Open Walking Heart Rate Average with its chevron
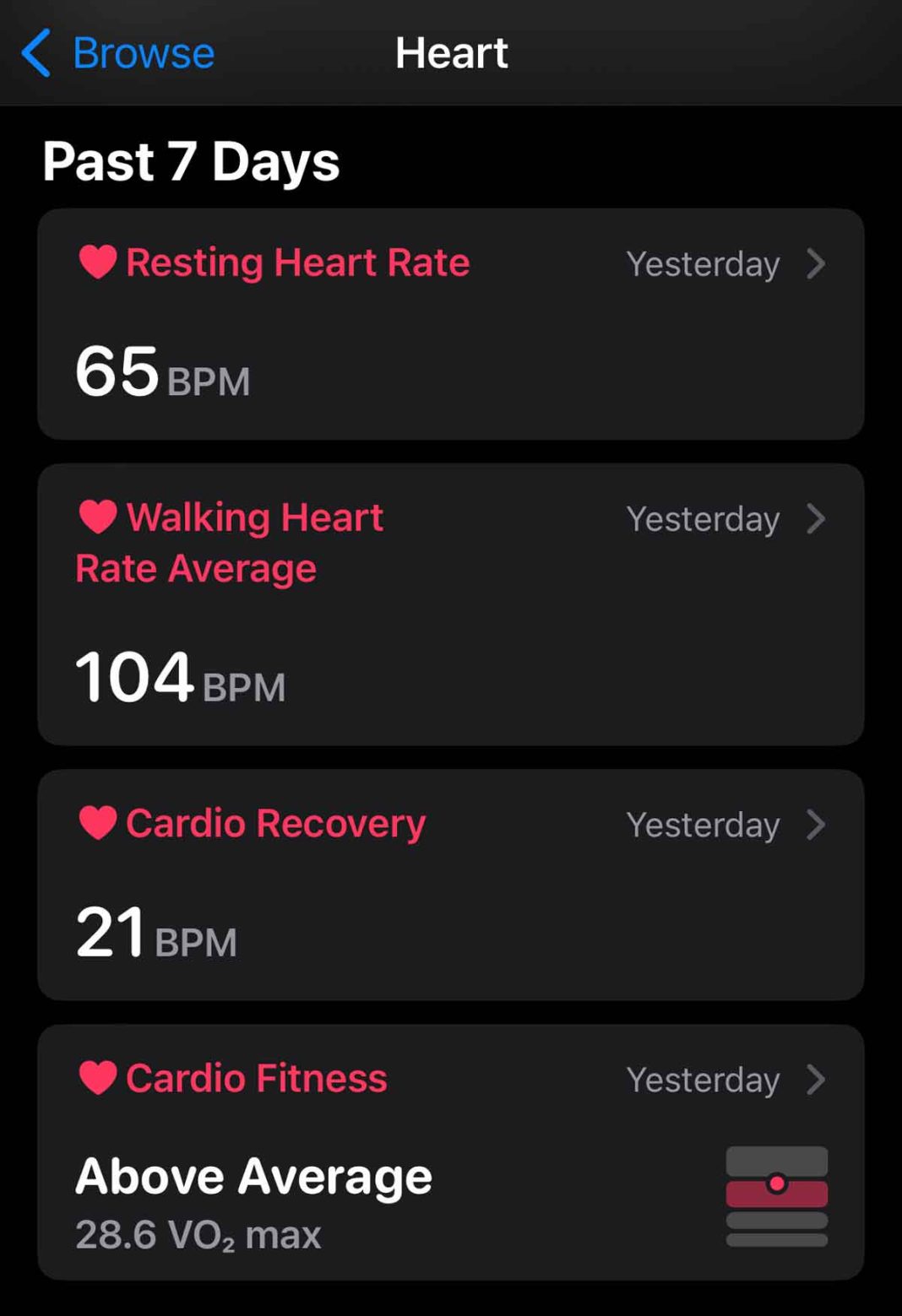The height and width of the screenshot is (1316, 902). pos(815,520)
